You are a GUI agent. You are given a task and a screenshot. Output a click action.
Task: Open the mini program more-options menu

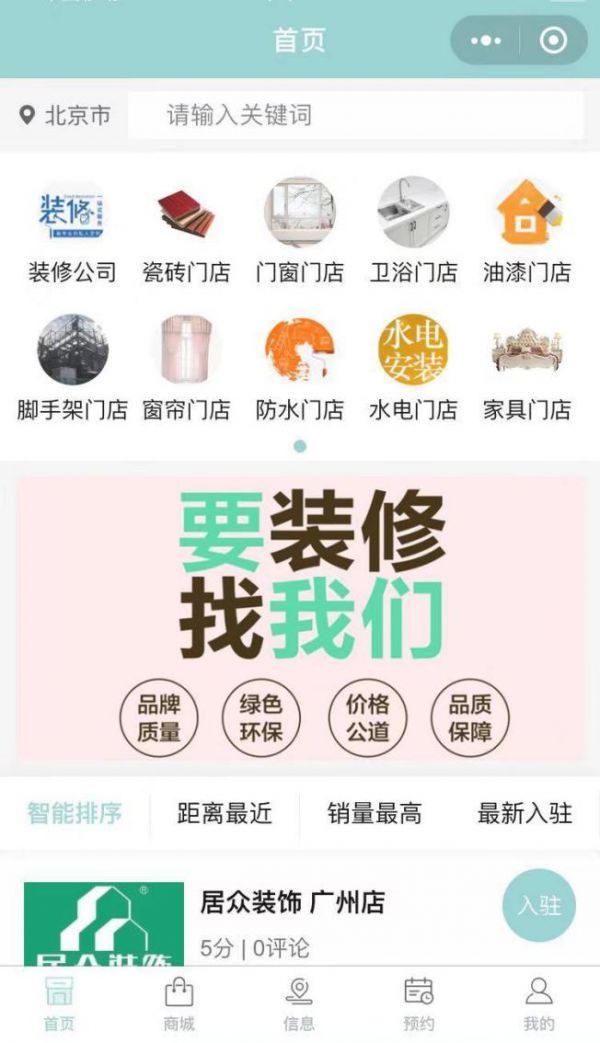click(x=486, y=41)
